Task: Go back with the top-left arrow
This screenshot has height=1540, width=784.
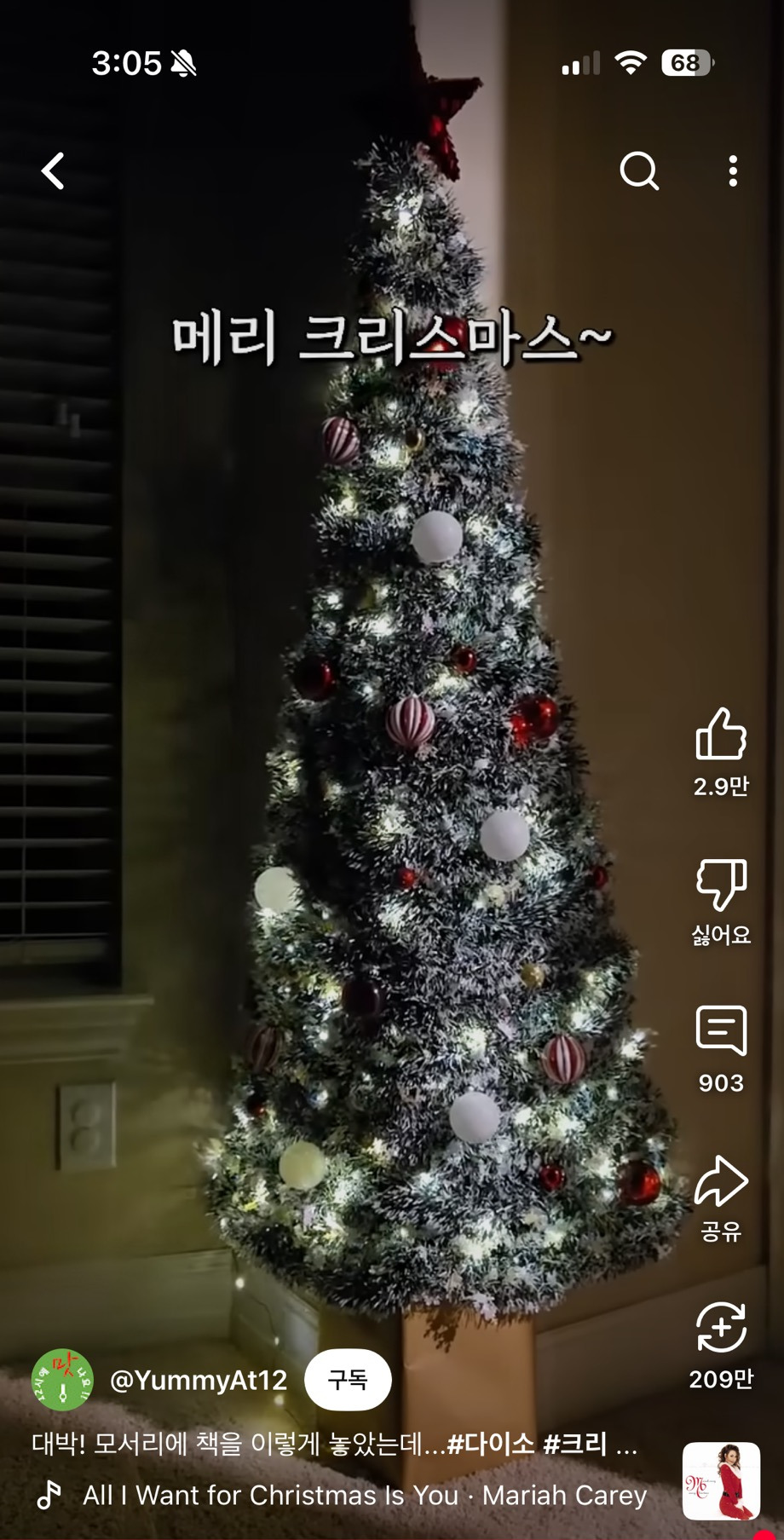Action: pos(53,171)
